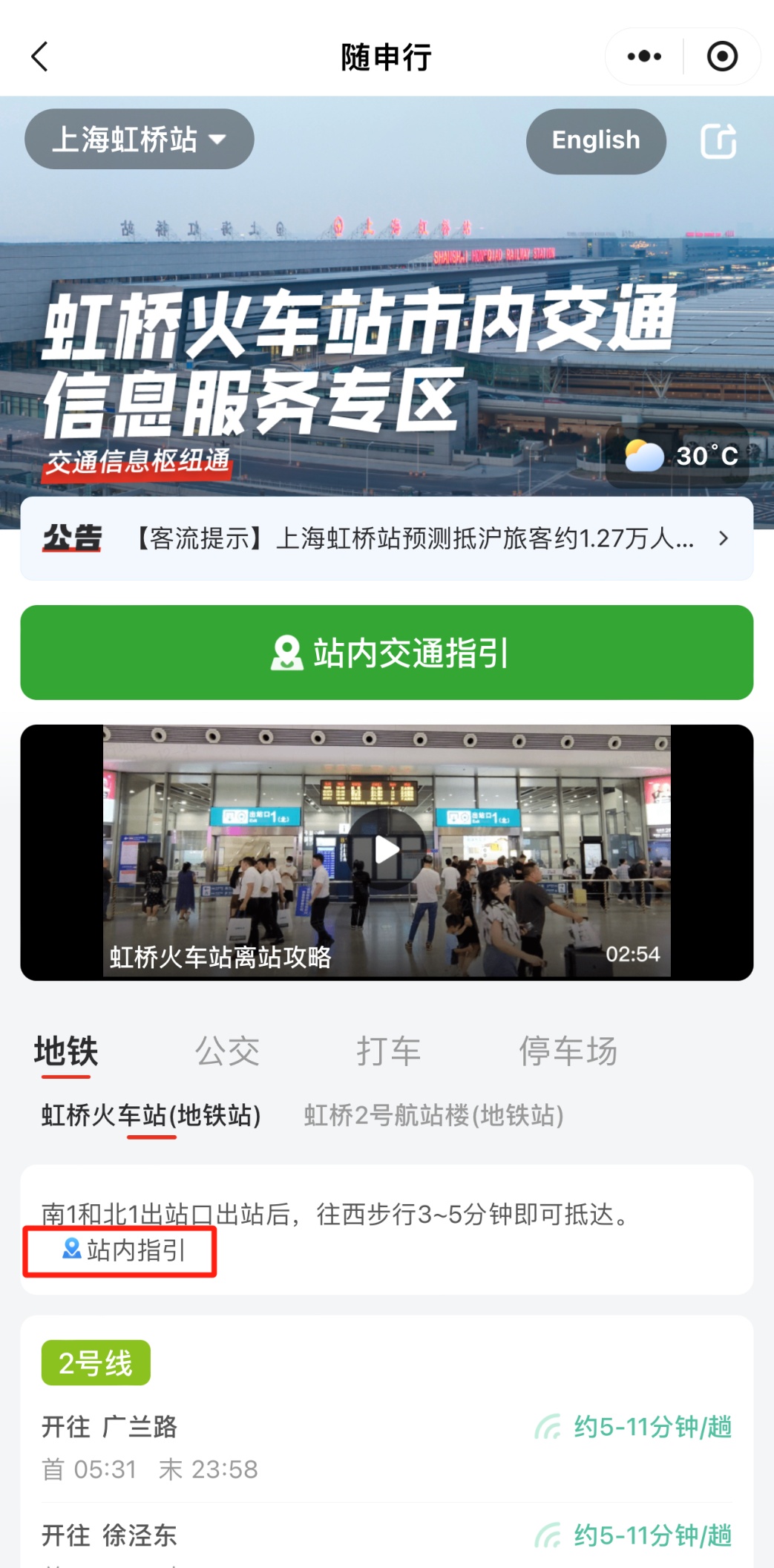
Task: Share this page via share icon
Action: pos(718,140)
